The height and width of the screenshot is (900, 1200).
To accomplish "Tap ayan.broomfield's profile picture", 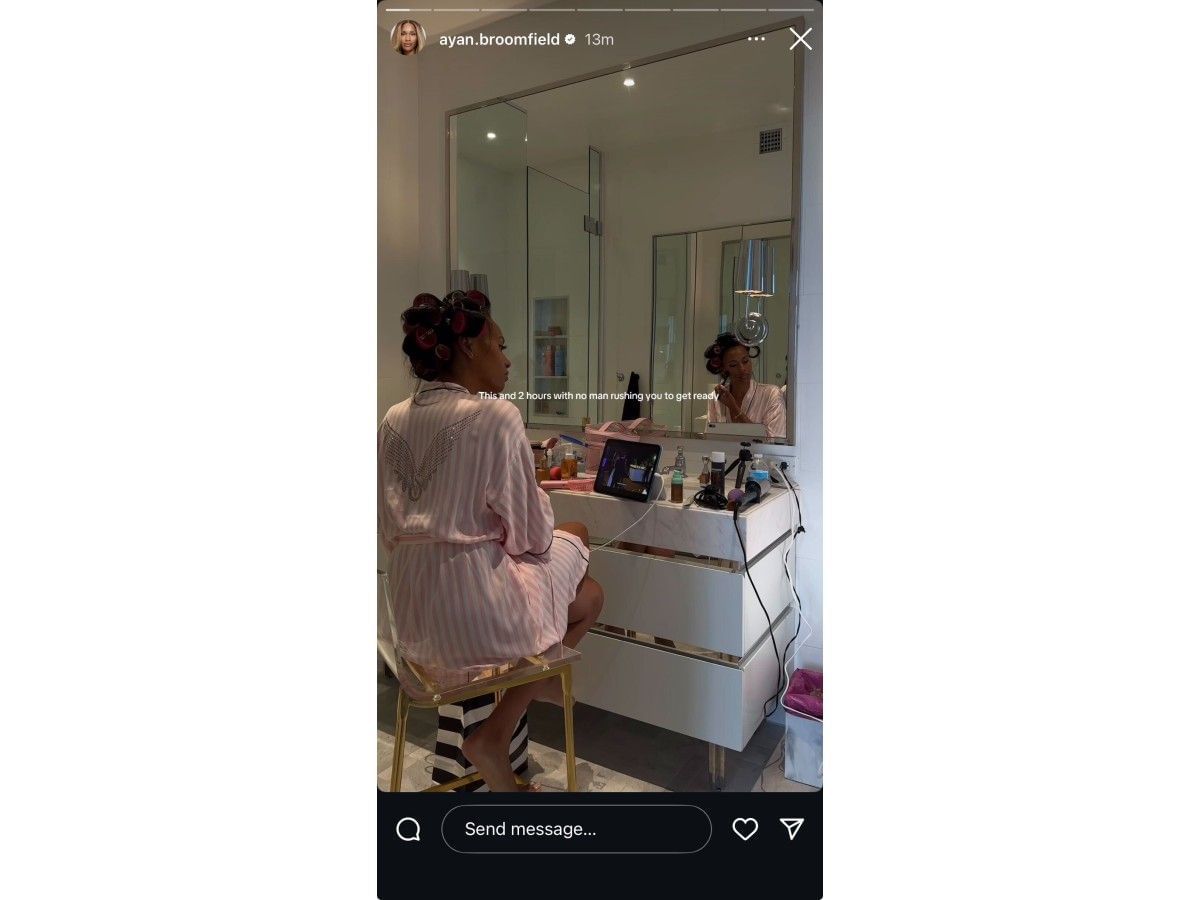I will tap(408, 38).
